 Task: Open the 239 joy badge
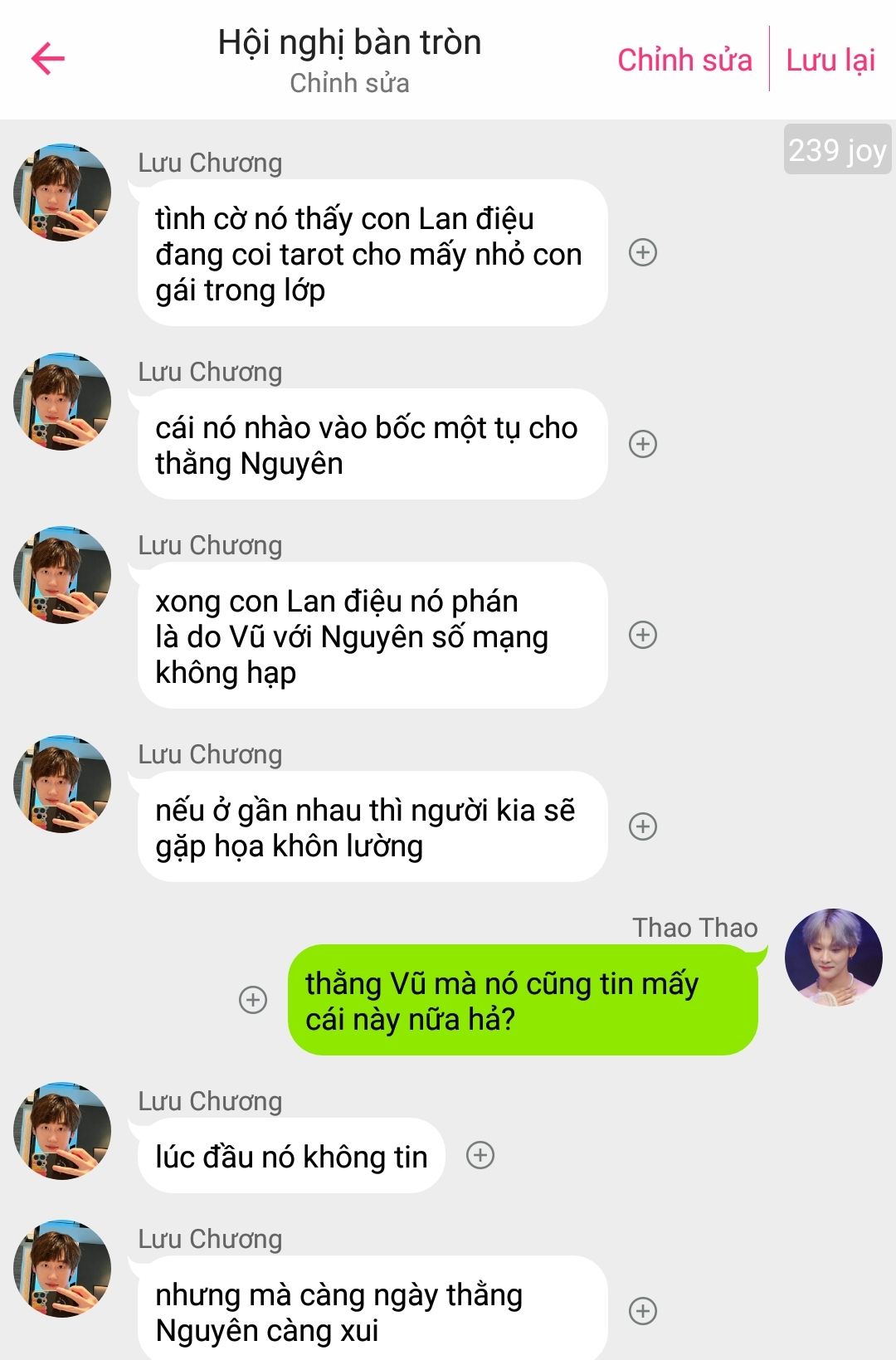(837, 150)
